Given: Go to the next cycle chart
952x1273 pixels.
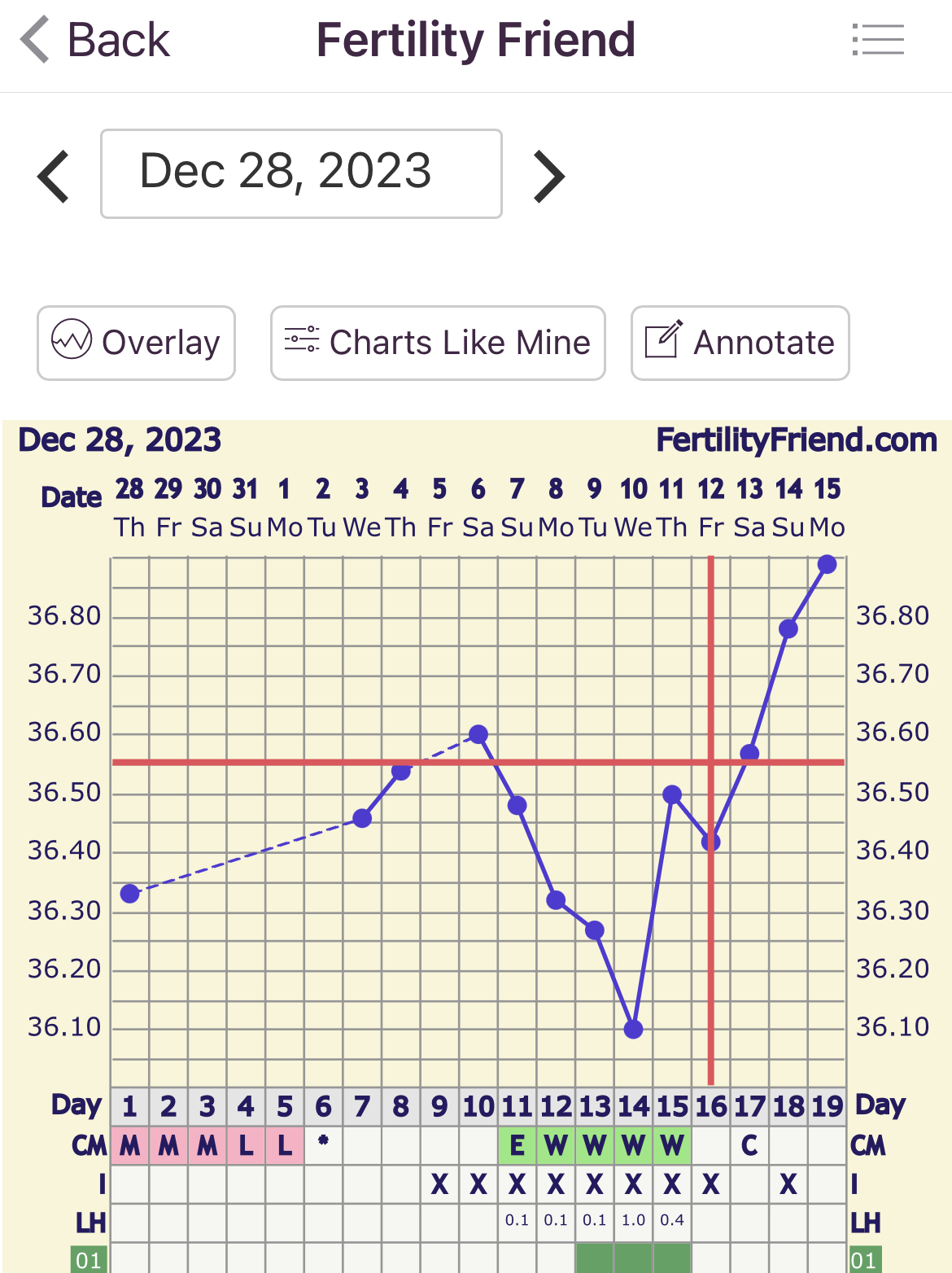Looking at the screenshot, I should click(549, 176).
